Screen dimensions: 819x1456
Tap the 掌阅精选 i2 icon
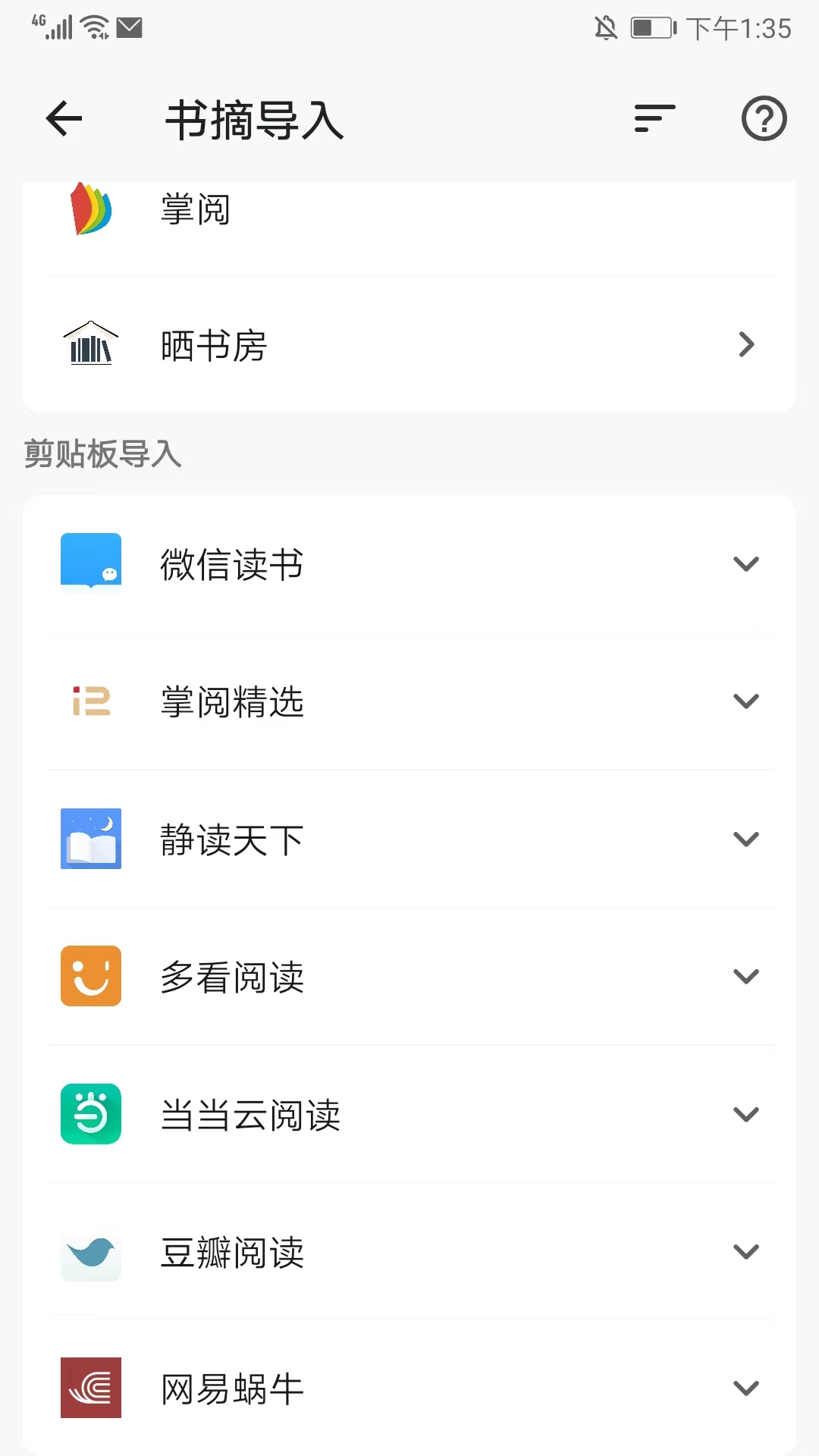click(x=90, y=701)
